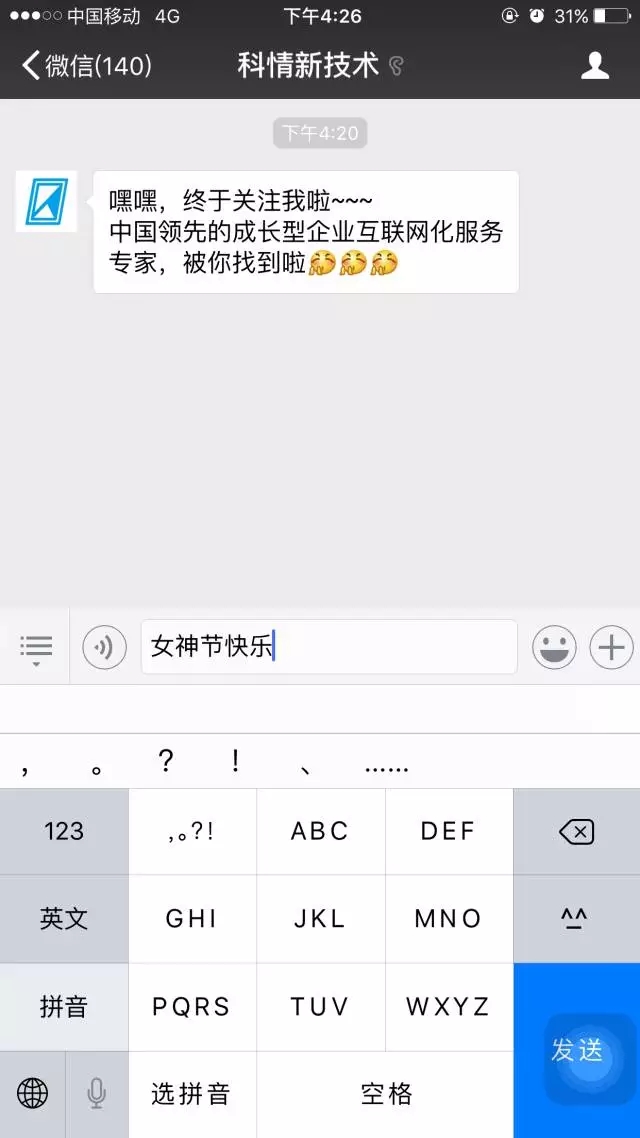Open the emoji picker
Viewport: 640px width, 1138px height.
pos(554,646)
